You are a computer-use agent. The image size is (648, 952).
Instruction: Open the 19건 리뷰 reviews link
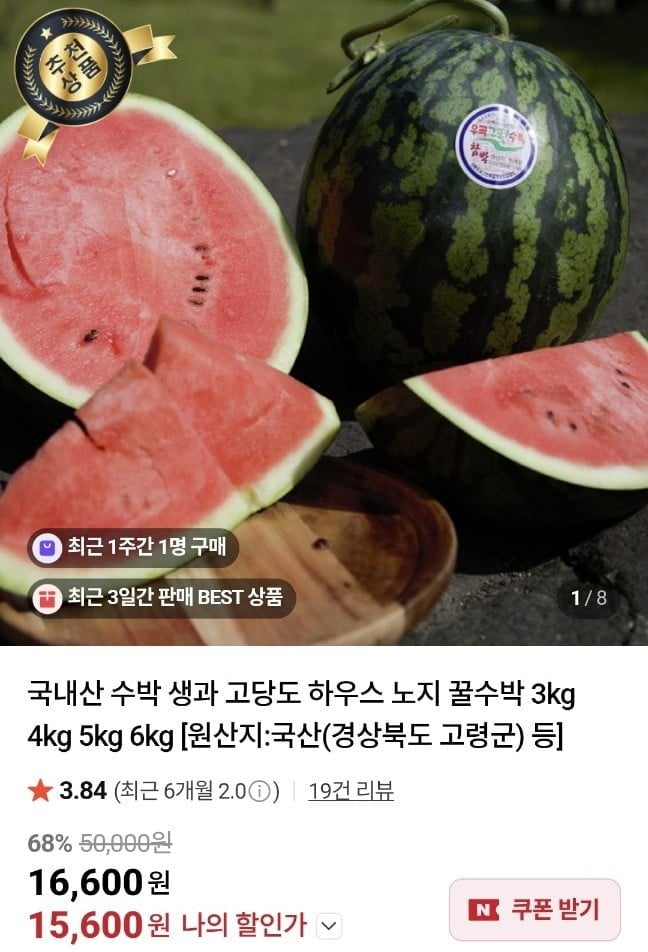(x=351, y=791)
